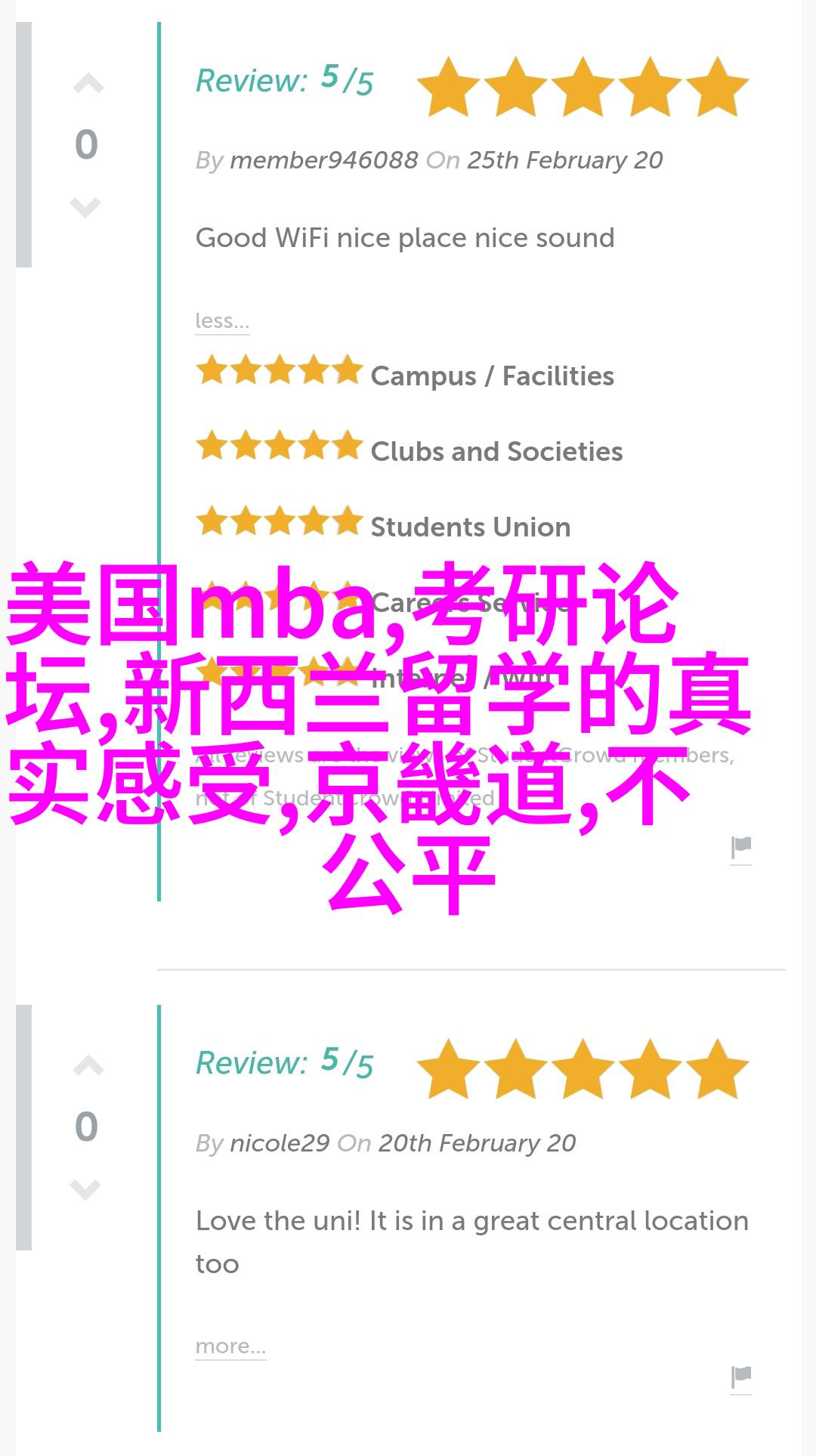Image resolution: width=816 pixels, height=1456 pixels.
Task: Report nicole29's review using the flag icon
Action: click(x=740, y=1377)
